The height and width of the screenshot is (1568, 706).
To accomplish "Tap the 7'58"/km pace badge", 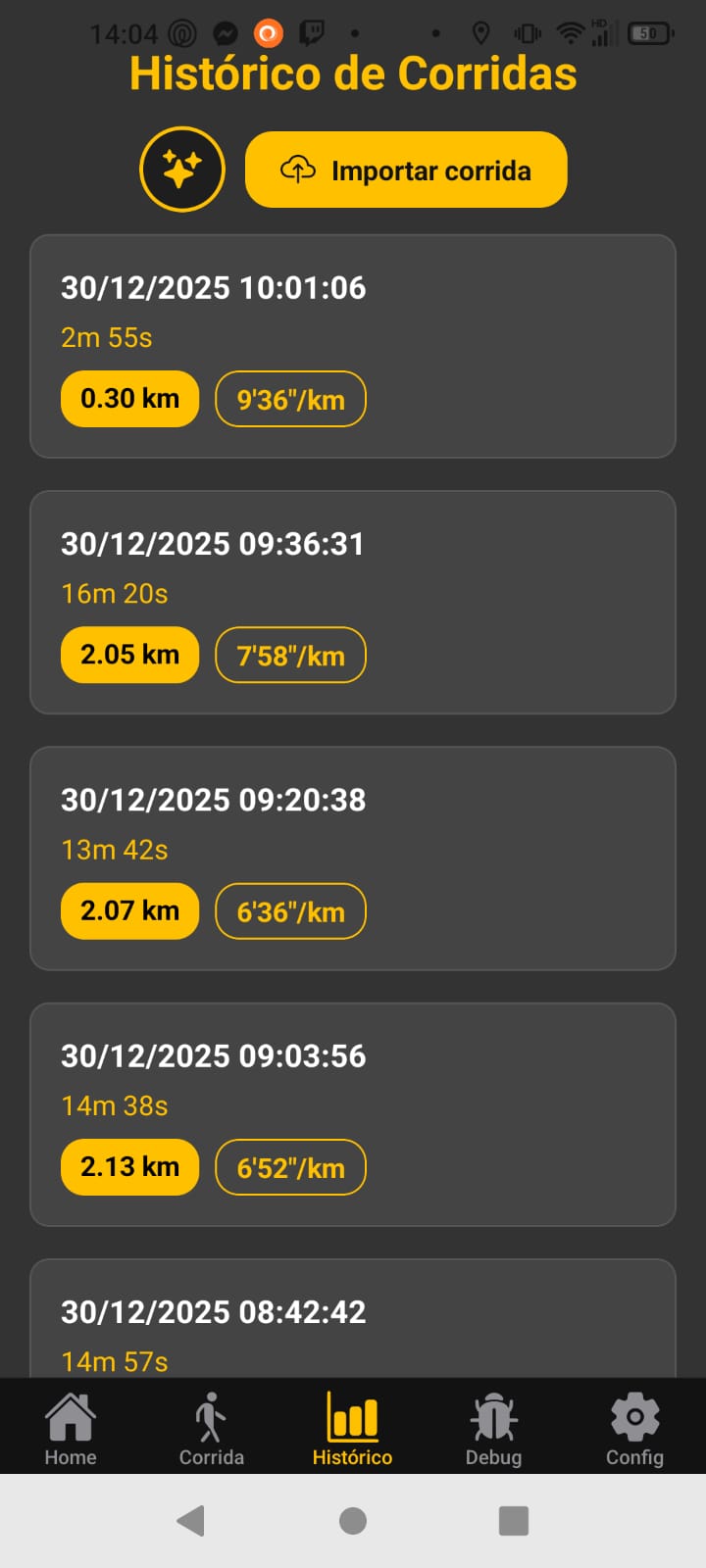I will coord(290,655).
